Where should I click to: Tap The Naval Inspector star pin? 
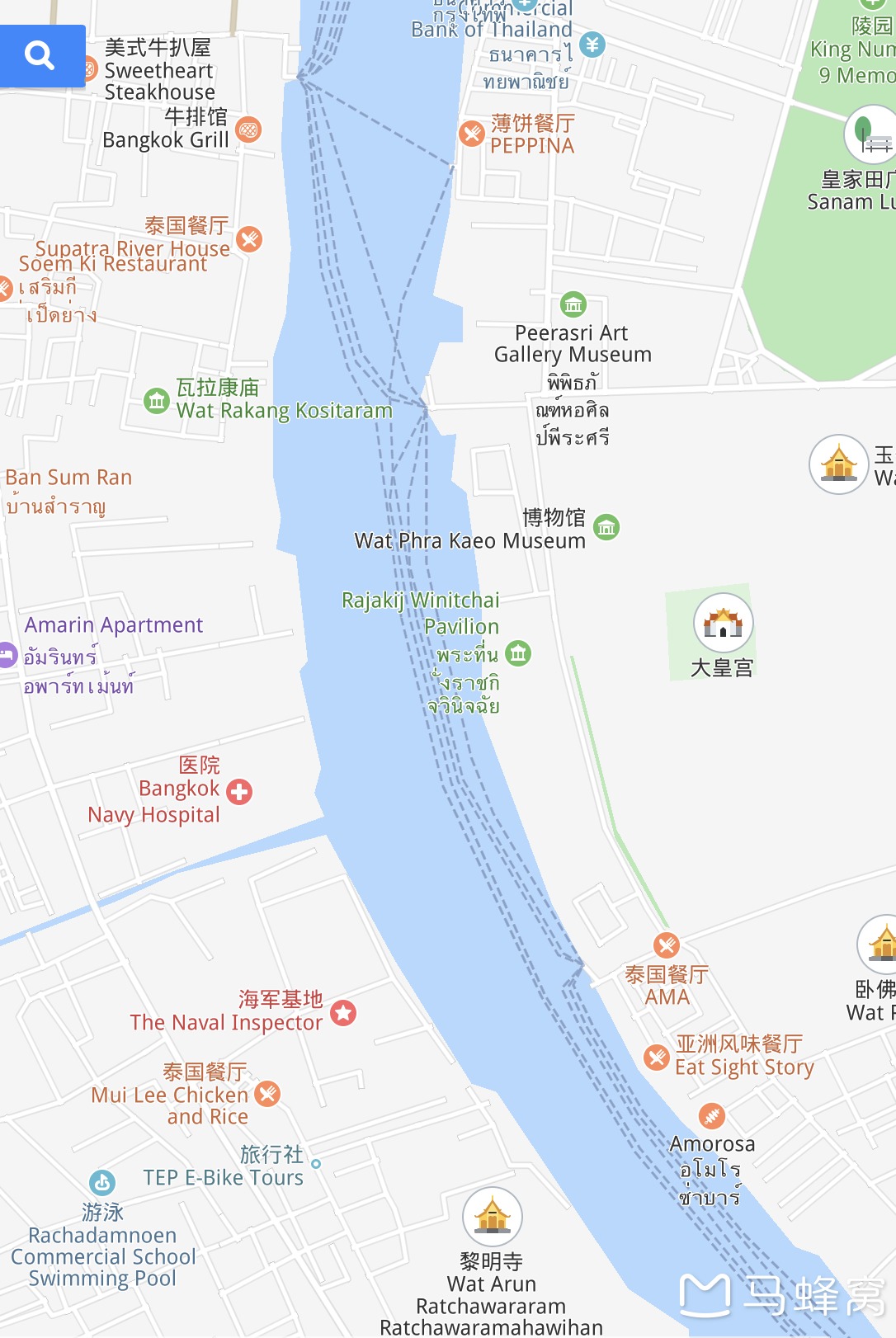coord(343,1012)
